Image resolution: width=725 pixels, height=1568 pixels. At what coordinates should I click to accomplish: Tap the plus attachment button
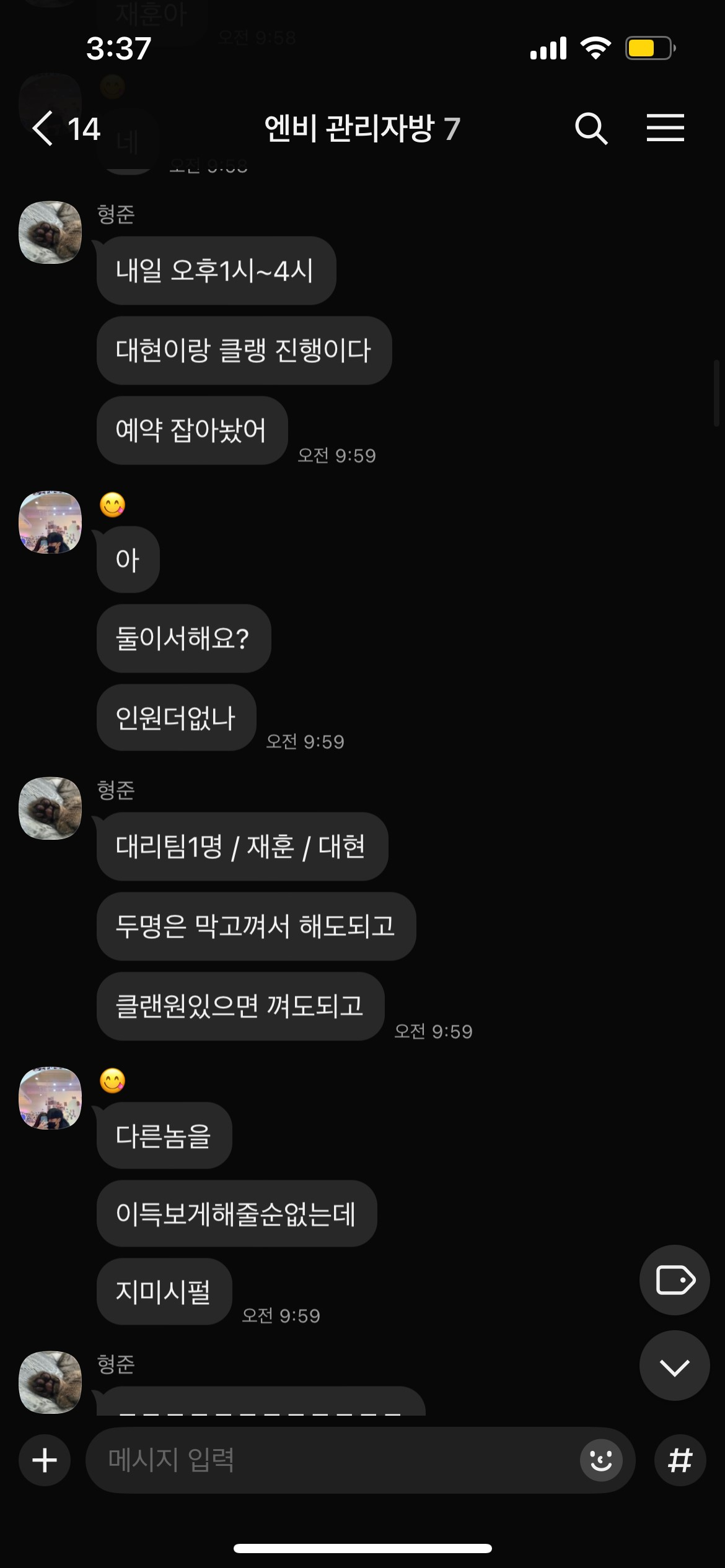pos(45,1460)
